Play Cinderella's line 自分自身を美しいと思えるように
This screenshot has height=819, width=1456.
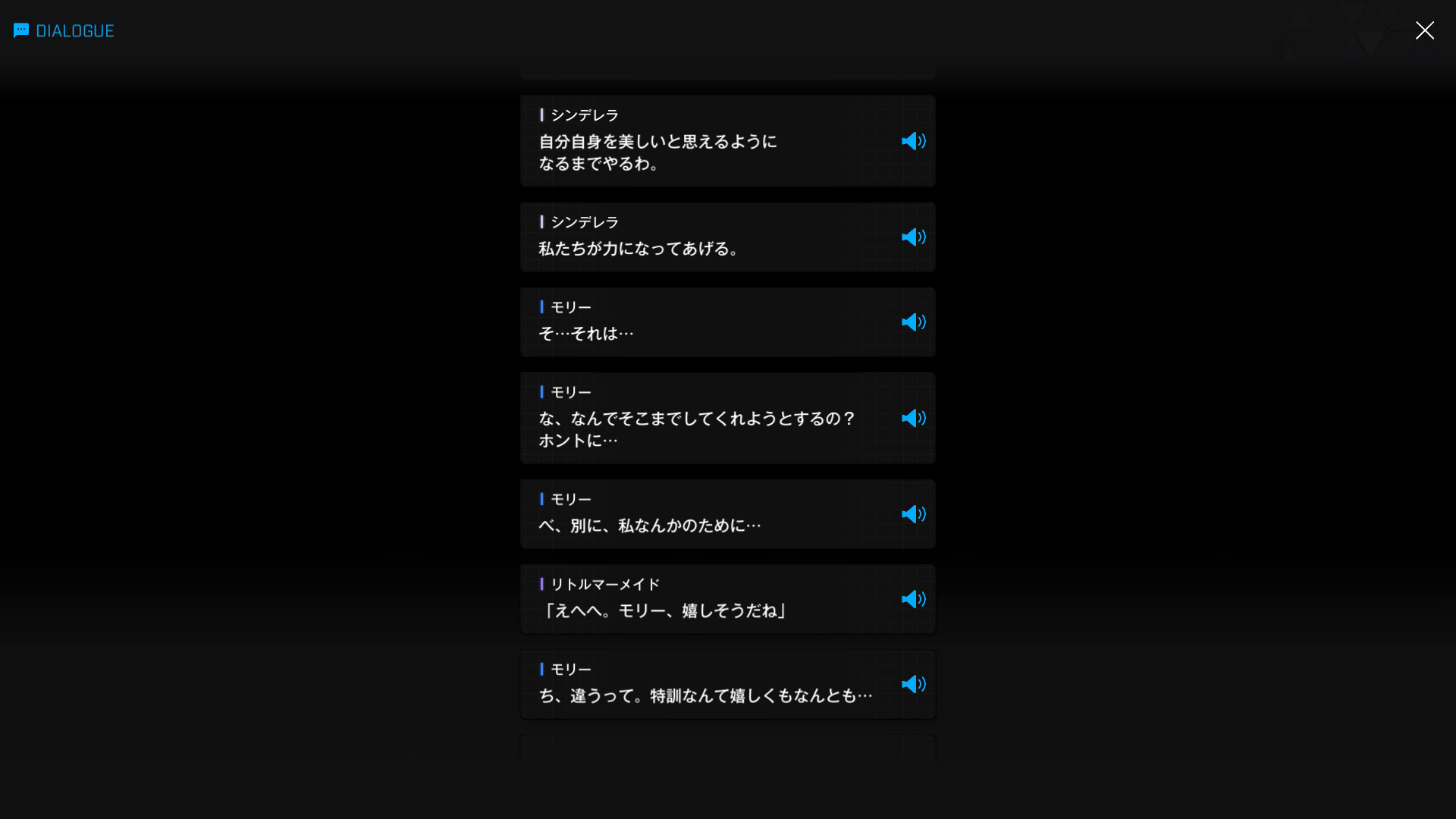pyautogui.click(x=913, y=141)
